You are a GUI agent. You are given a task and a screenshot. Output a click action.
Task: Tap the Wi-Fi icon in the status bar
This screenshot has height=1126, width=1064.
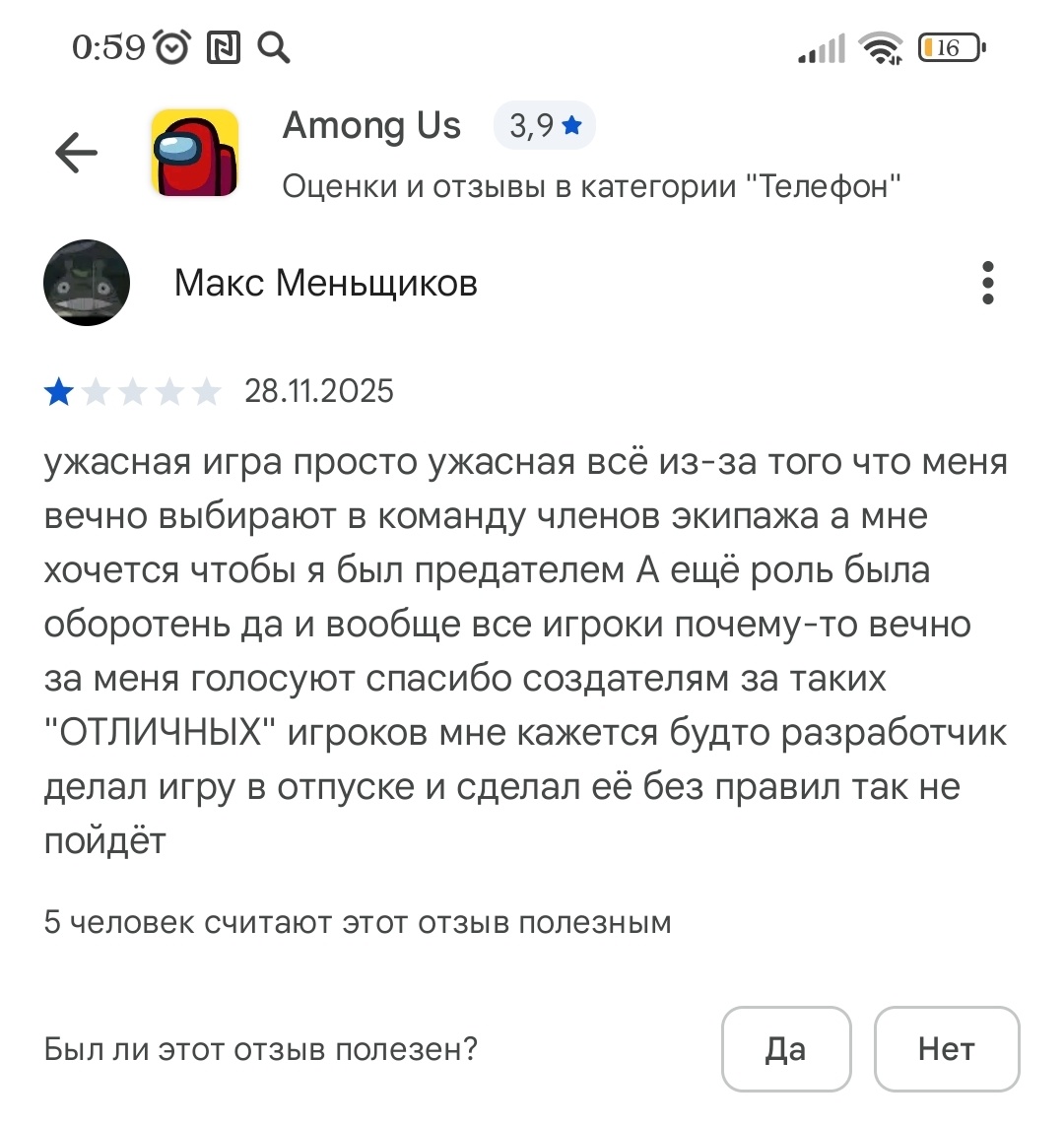882,45
